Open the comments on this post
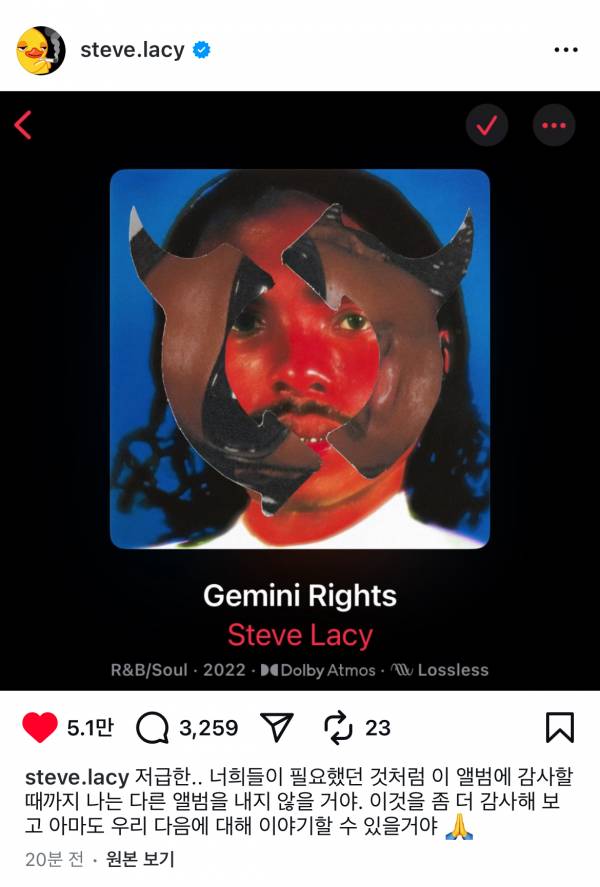The height and width of the screenshot is (887, 600). click(x=152, y=728)
